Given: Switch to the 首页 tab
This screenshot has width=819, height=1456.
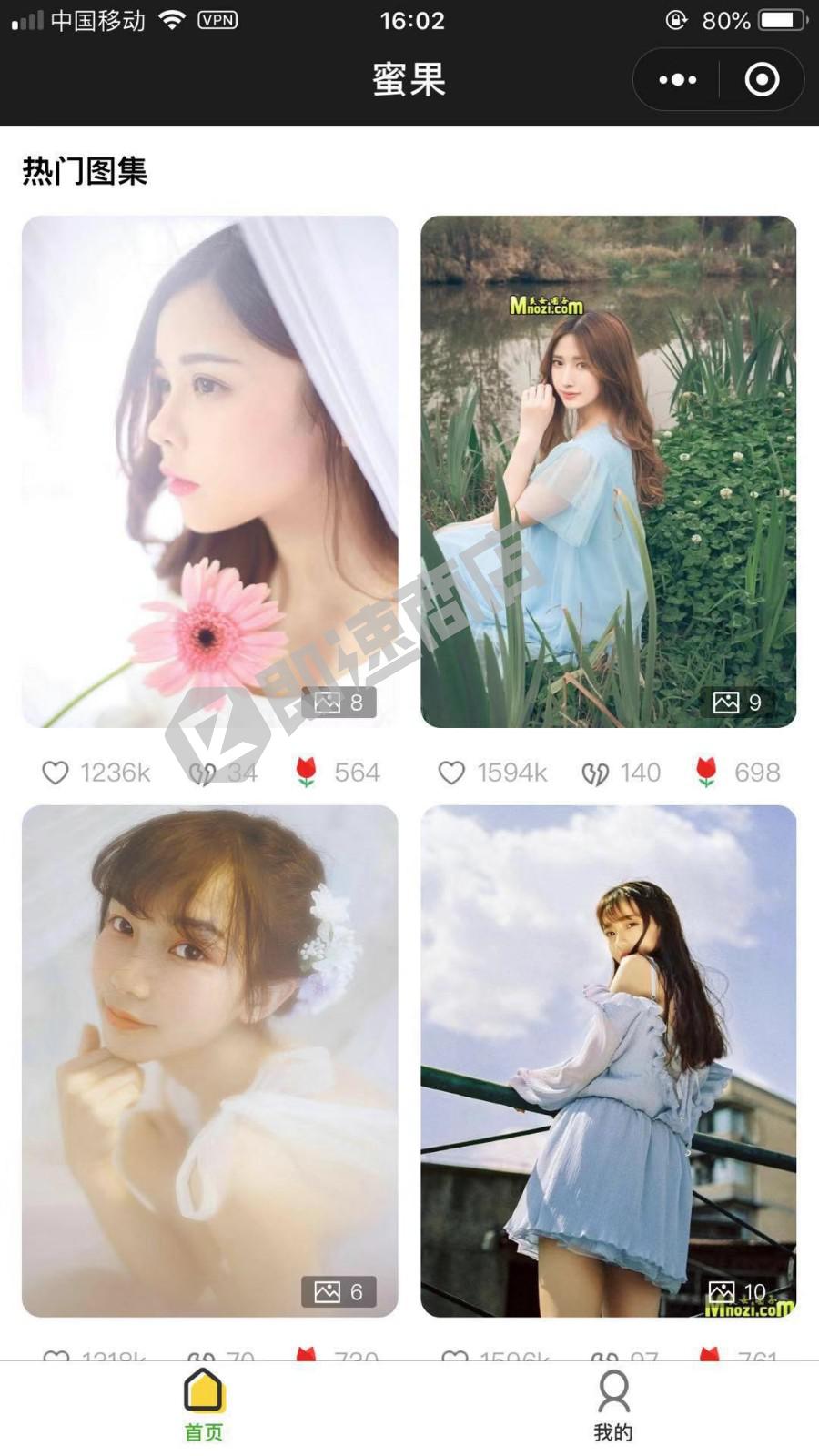Looking at the screenshot, I should pos(204,1405).
